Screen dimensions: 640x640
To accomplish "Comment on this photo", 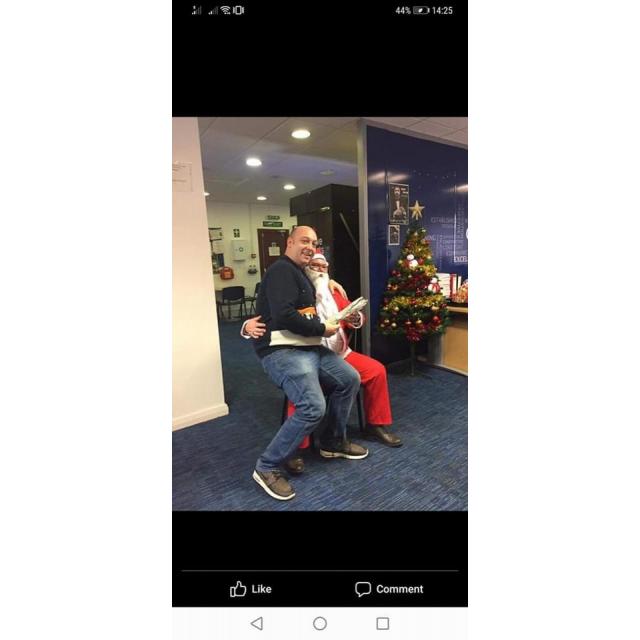I will click(x=389, y=589).
